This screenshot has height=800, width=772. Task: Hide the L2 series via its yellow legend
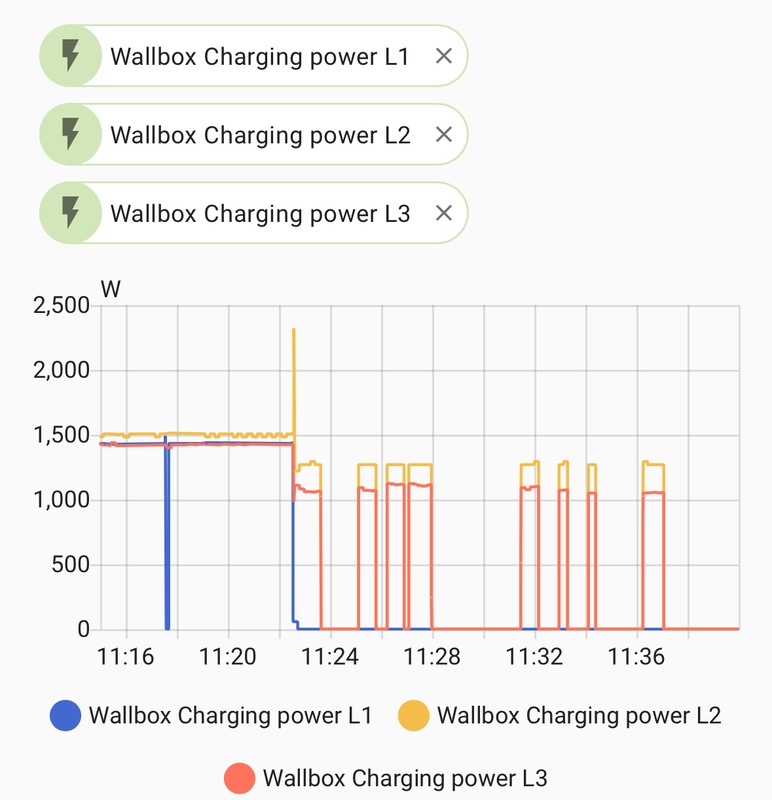pyautogui.click(x=560, y=715)
